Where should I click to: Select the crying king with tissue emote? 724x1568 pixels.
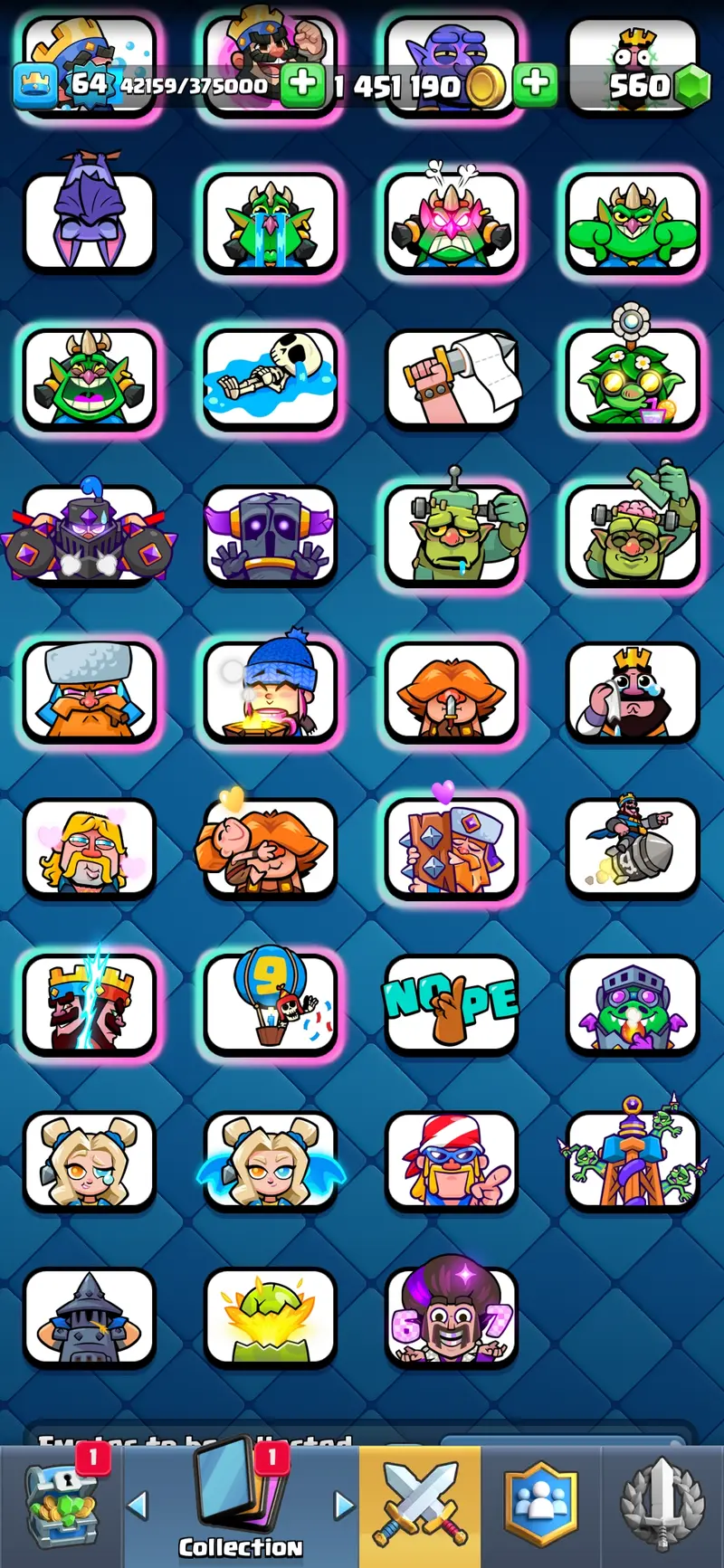tap(632, 691)
